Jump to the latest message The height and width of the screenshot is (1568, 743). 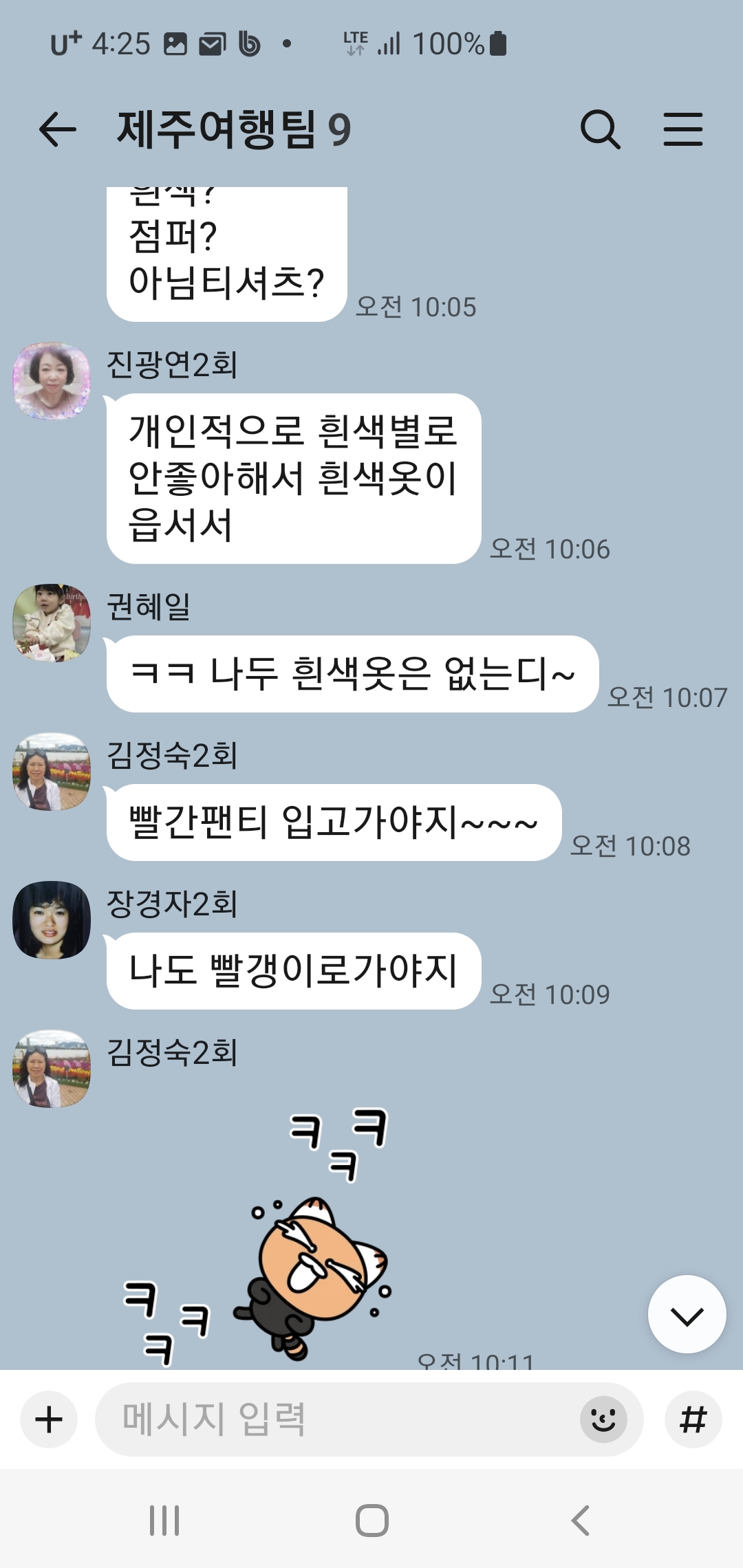pyautogui.click(x=687, y=1314)
